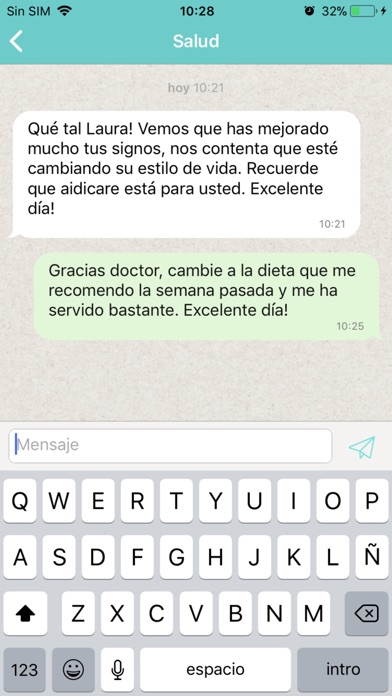The image size is (392, 696).
Task: Tap the backspace key on keyboard
Action: point(366,614)
